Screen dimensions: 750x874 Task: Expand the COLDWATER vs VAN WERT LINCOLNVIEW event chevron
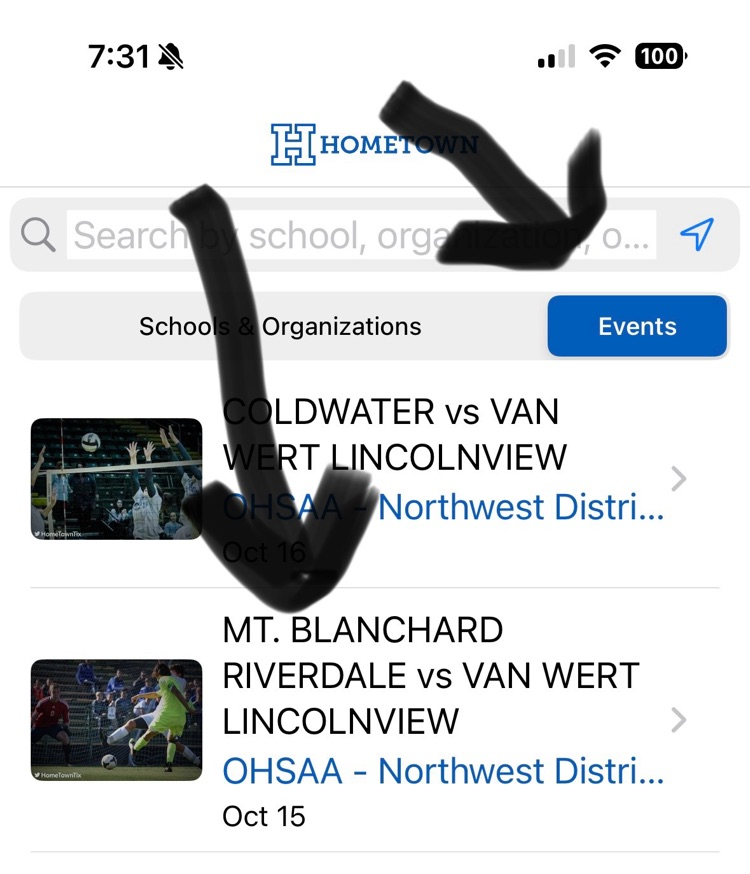tap(679, 479)
